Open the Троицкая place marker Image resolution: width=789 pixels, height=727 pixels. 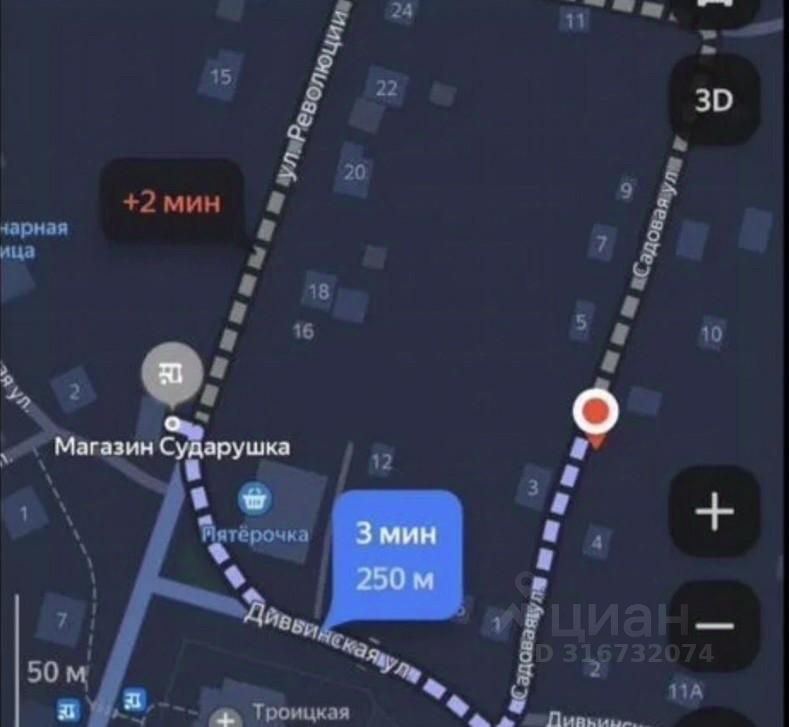point(229,718)
